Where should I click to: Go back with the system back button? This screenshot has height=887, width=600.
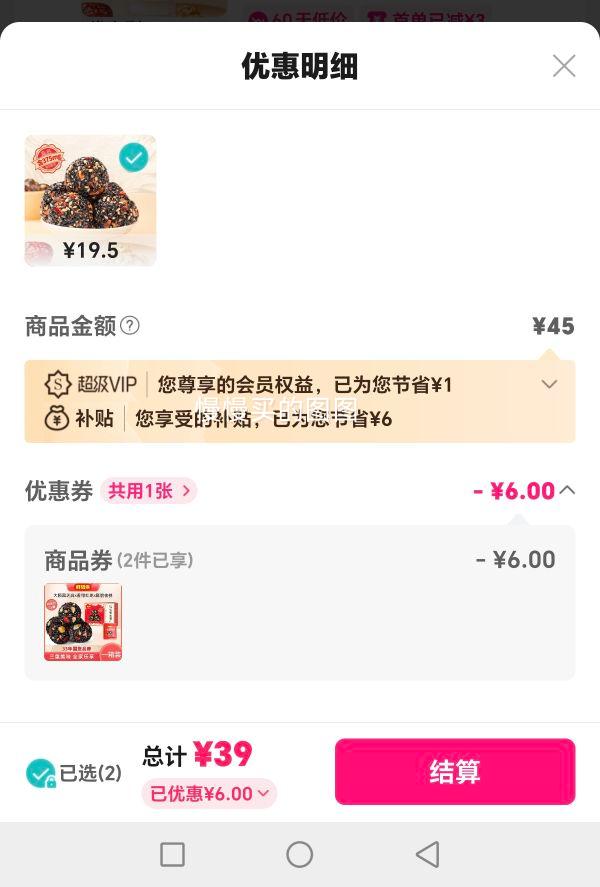point(427,854)
